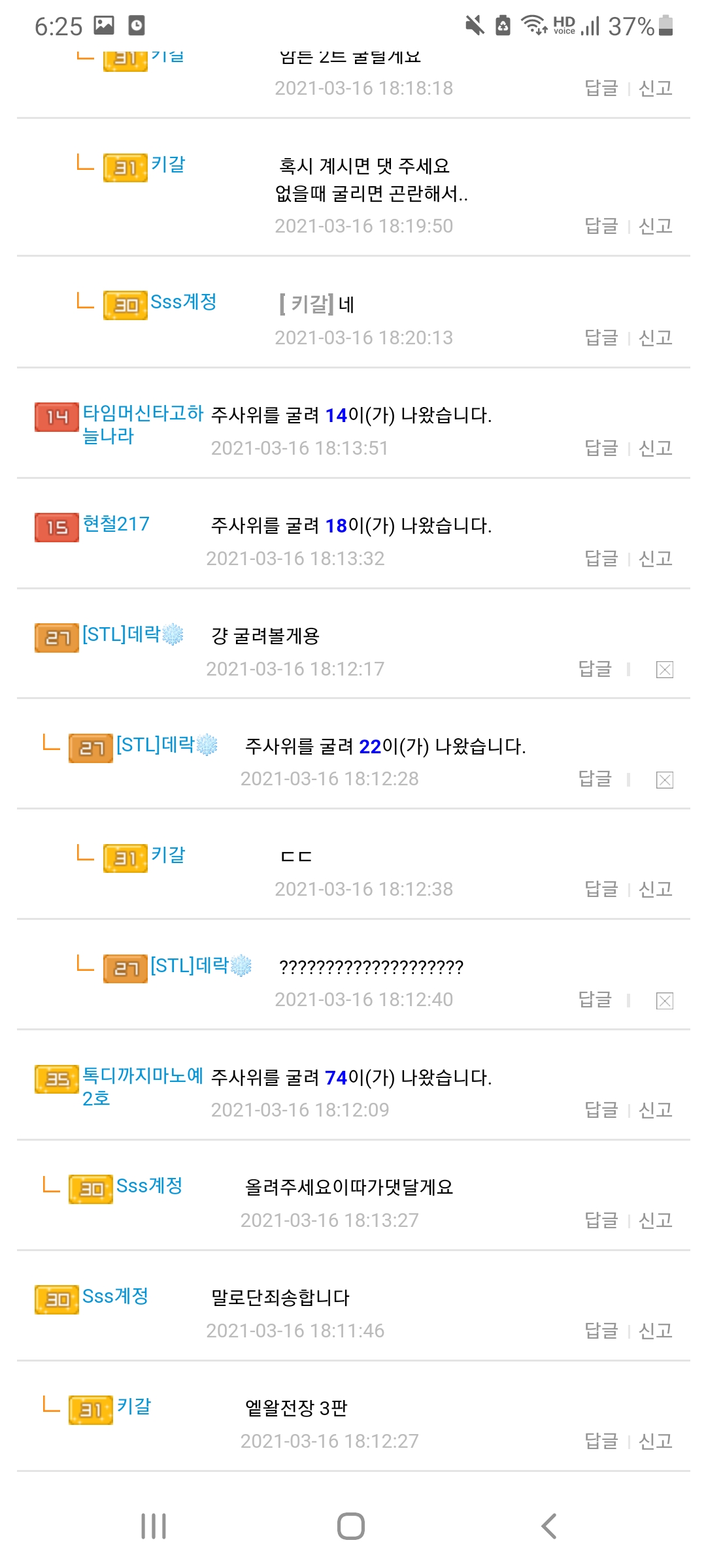The width and height of the screenshot is (706, 1568).
Task: Reply to 키갈's 'ㄷㄷ' comment
Action: pos(601,889)
